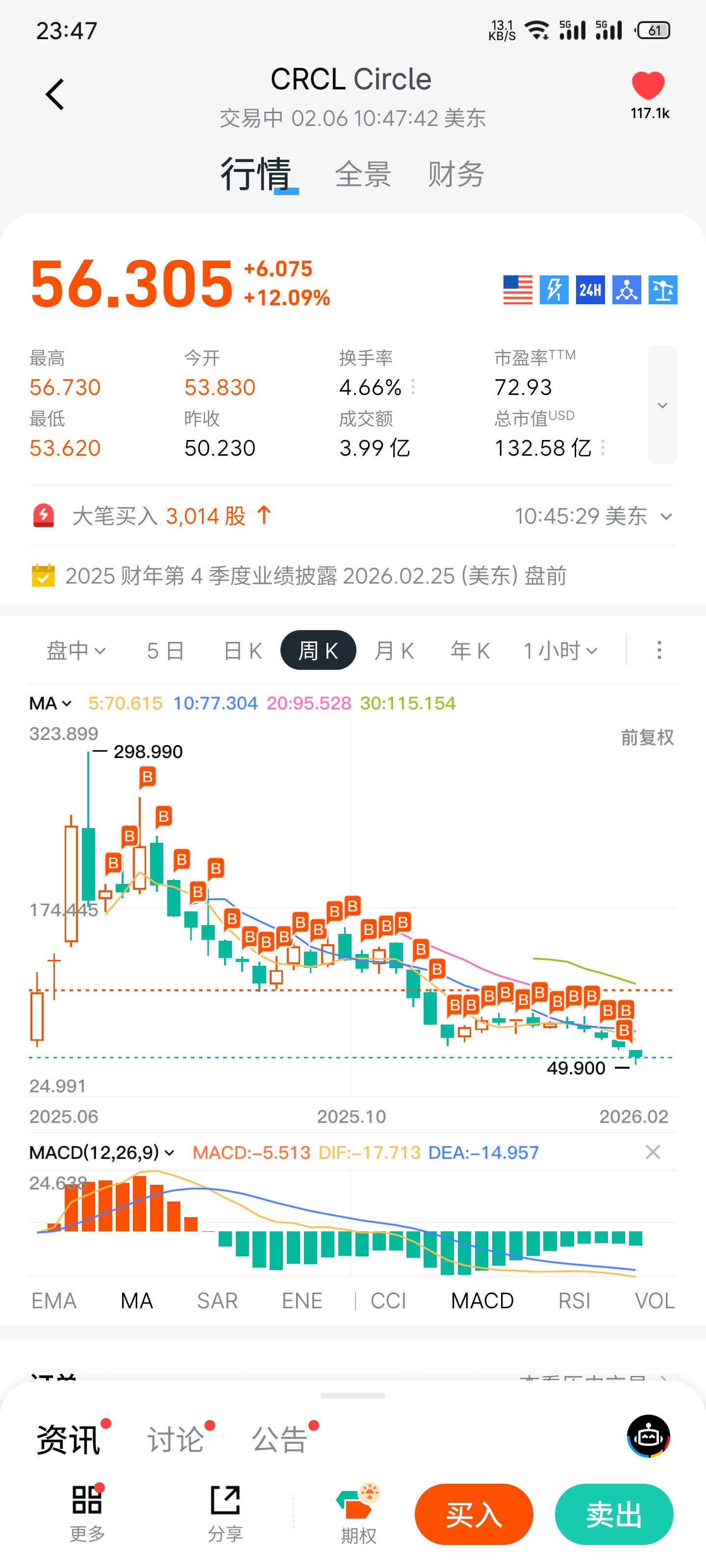The width and height of the screenshot is (706, 1568).
Task: Select the 日K chart view
Action: point(242,651)
